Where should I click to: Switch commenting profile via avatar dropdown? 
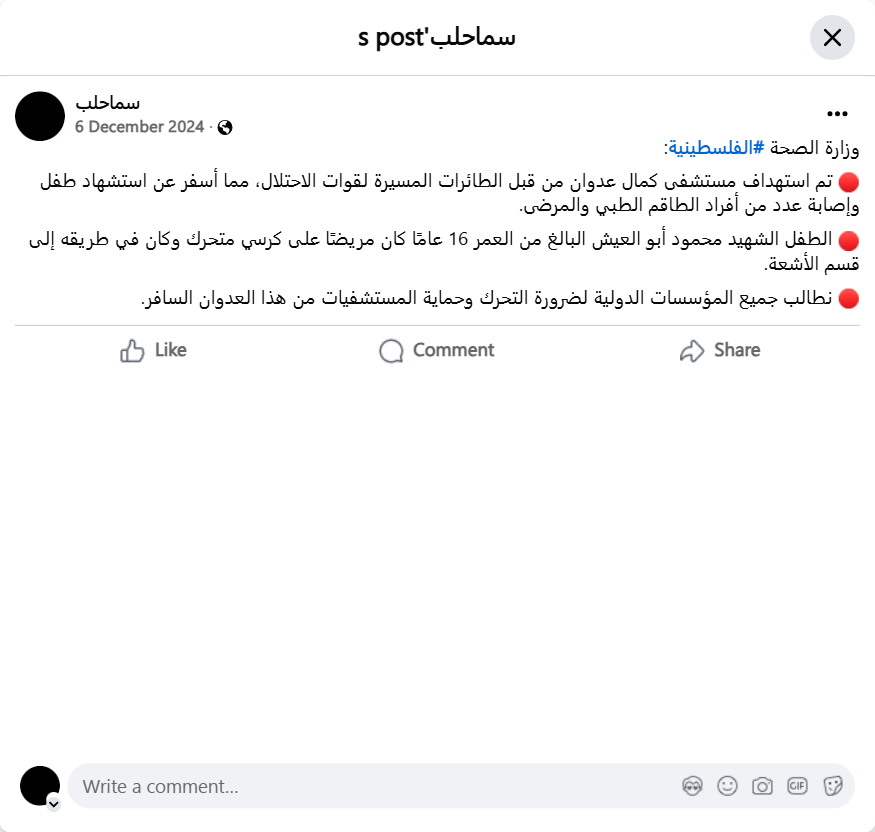(53, 803)
